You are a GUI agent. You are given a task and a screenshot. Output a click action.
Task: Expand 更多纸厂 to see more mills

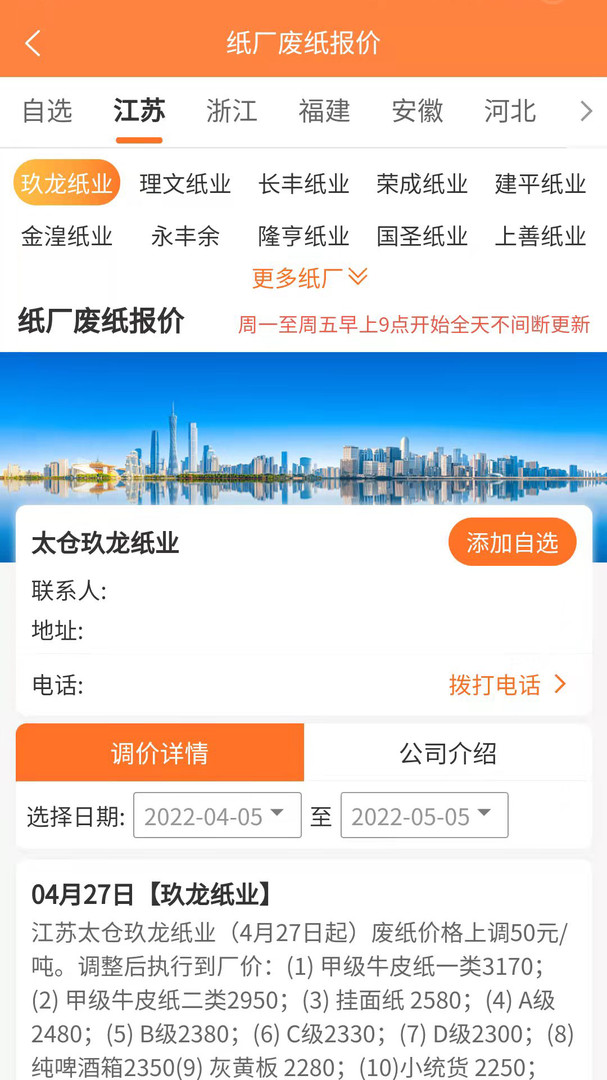pos(309,277)
